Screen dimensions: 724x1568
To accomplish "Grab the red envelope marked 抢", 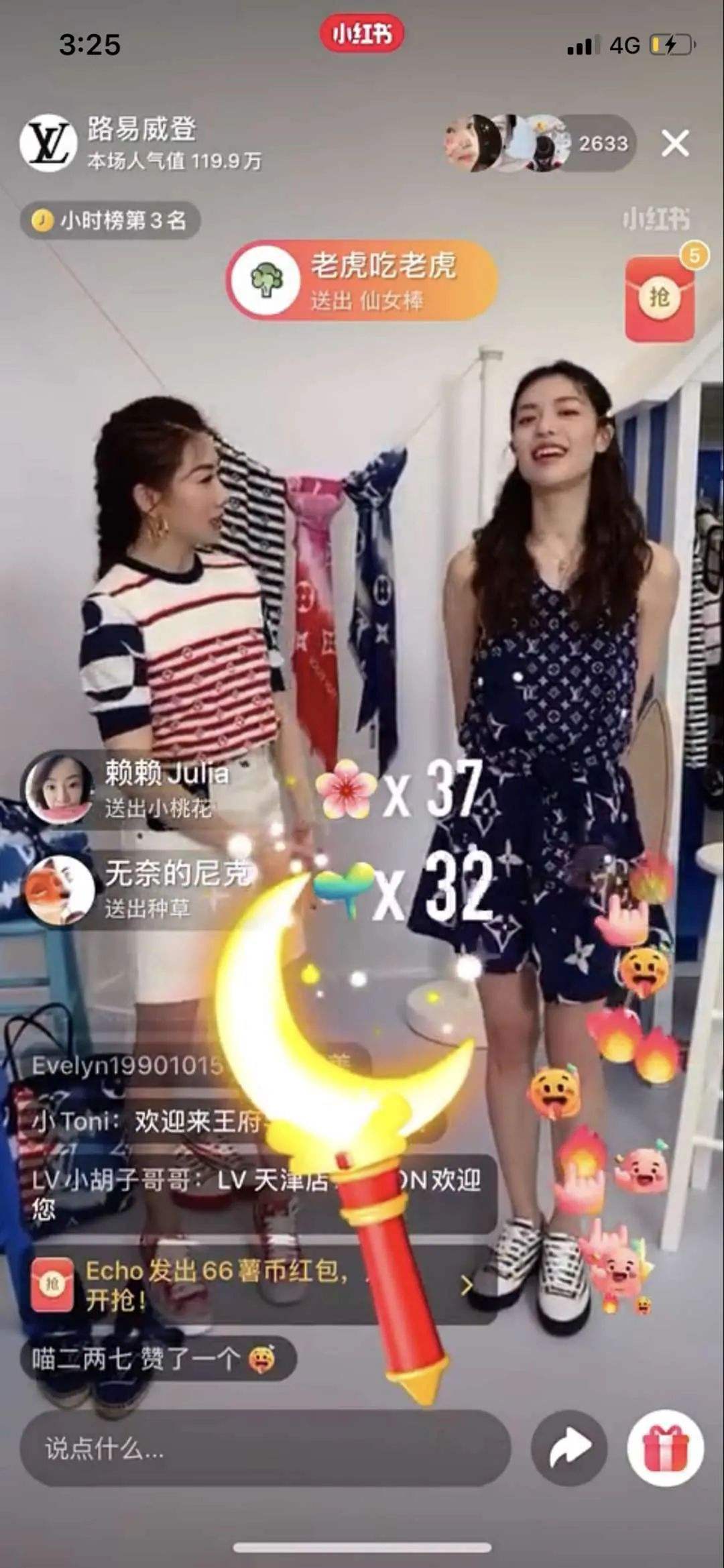I will tap(660, 298).
